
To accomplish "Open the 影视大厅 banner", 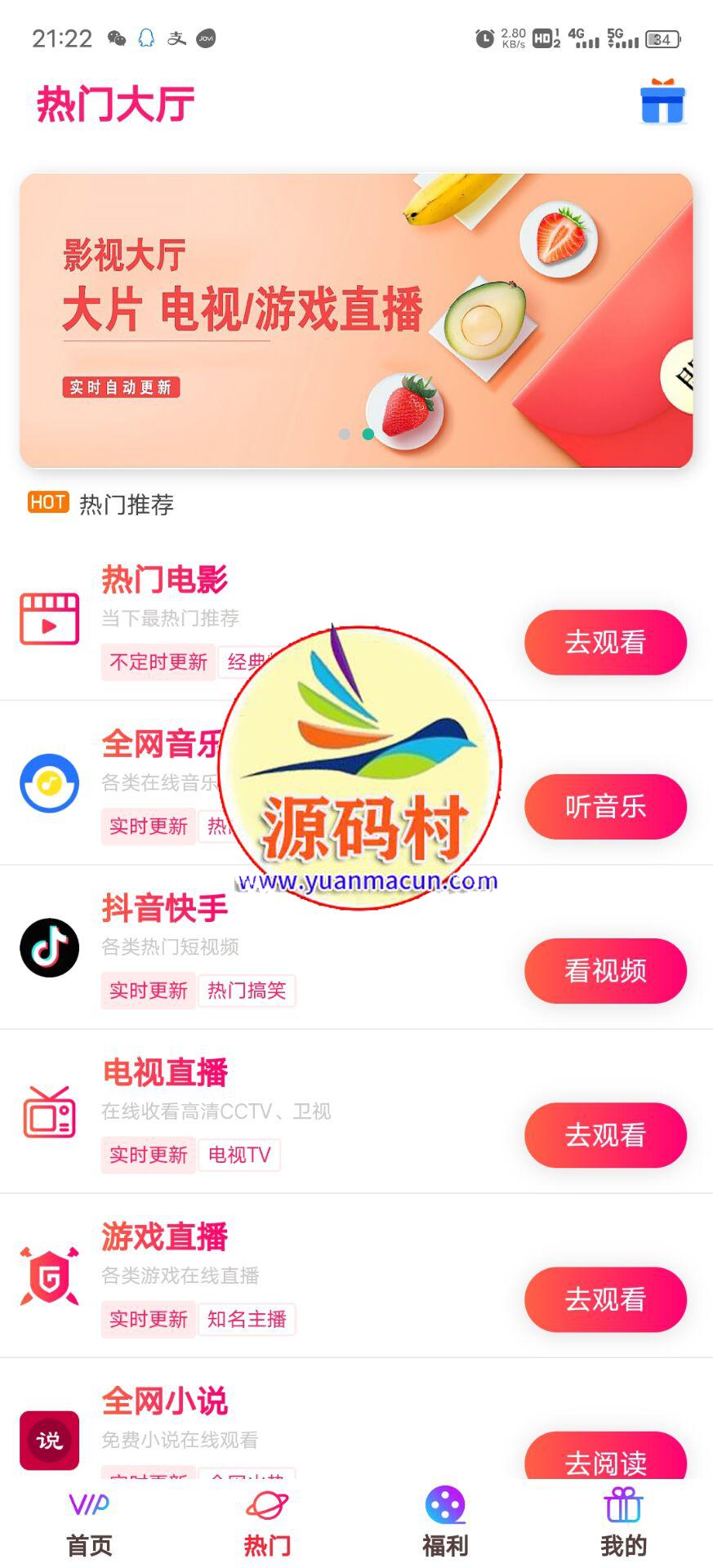I will [356, 320].
